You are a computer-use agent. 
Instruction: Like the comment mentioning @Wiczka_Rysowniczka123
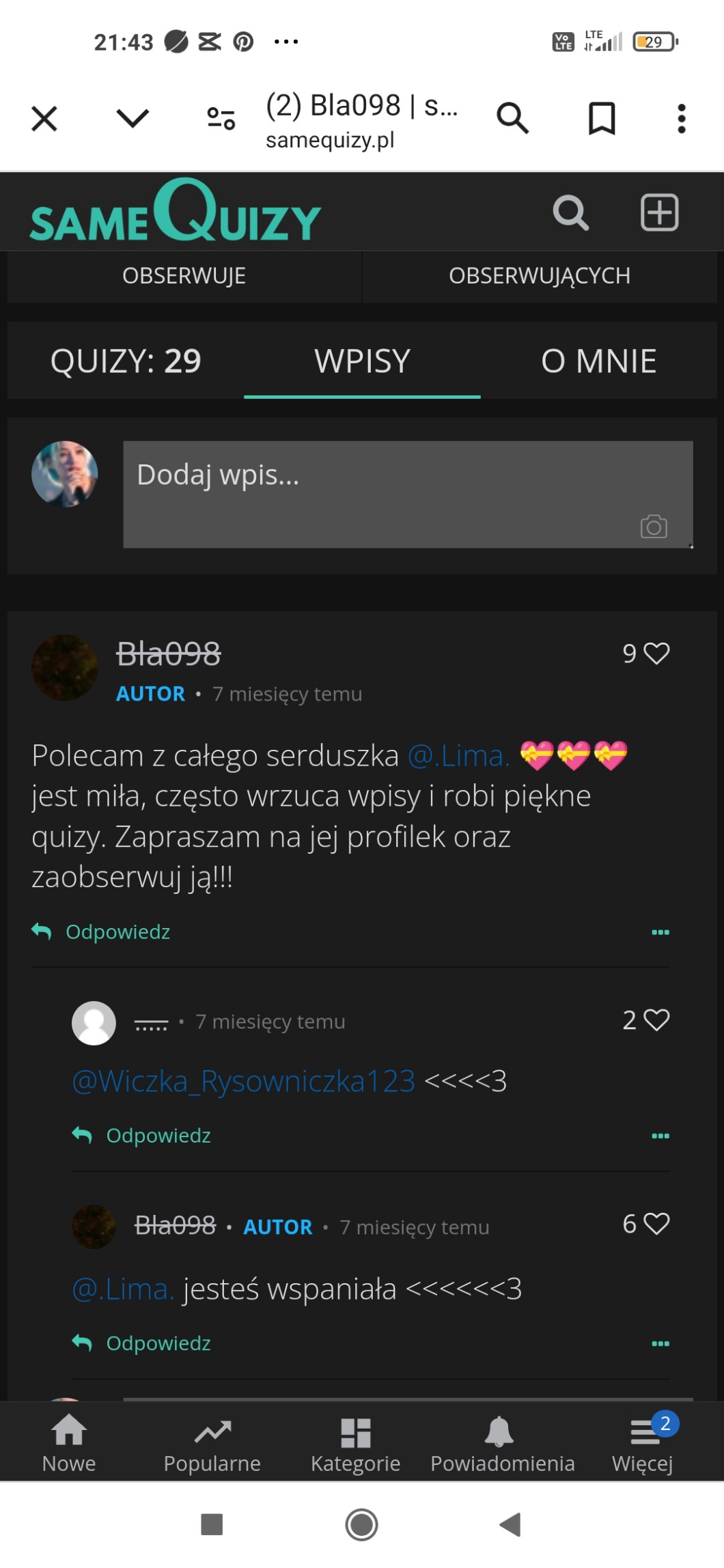point(656,1020)
